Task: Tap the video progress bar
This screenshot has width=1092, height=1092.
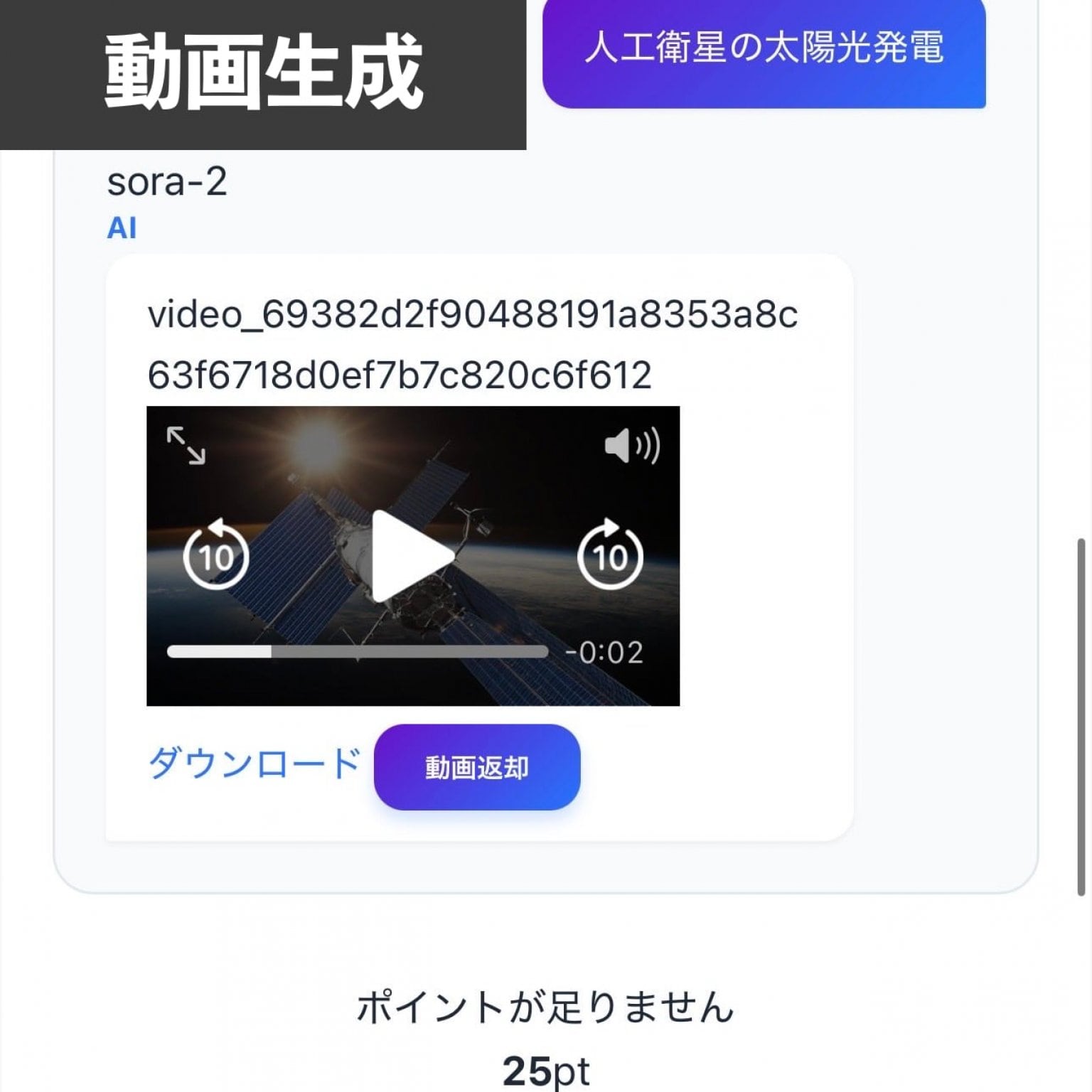Action: click(358, 652)
